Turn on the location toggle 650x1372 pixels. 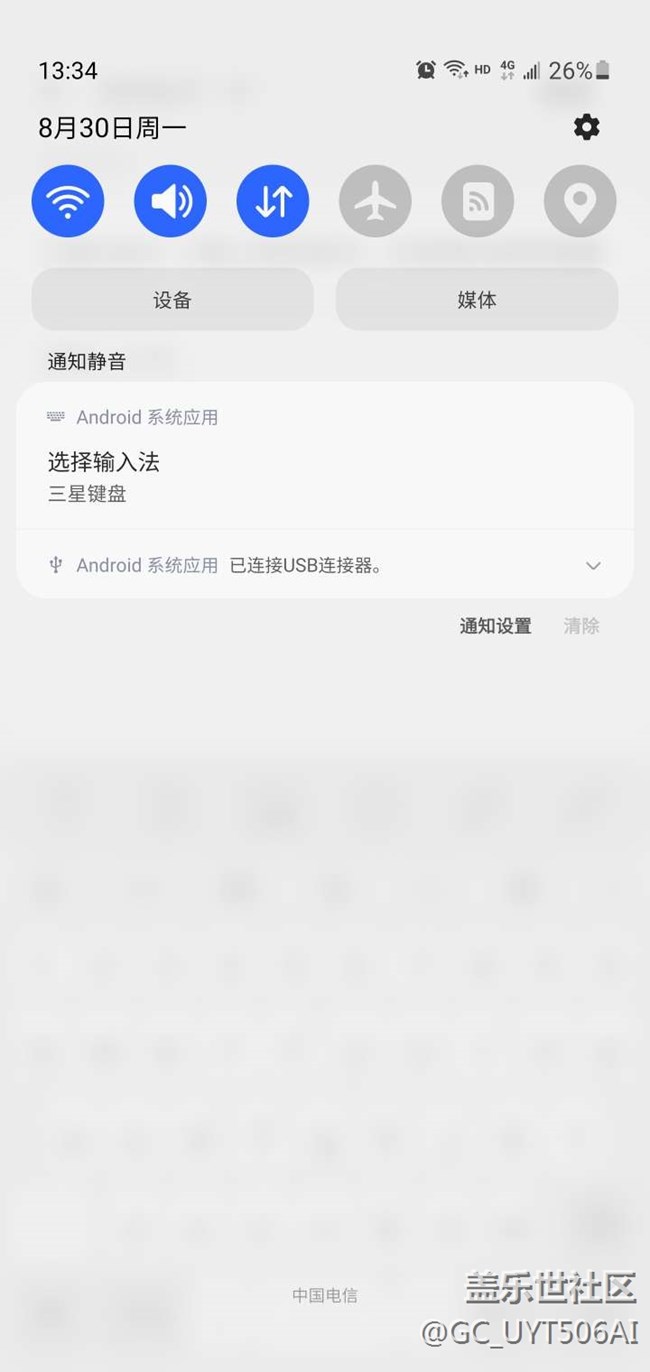point(580,201)
